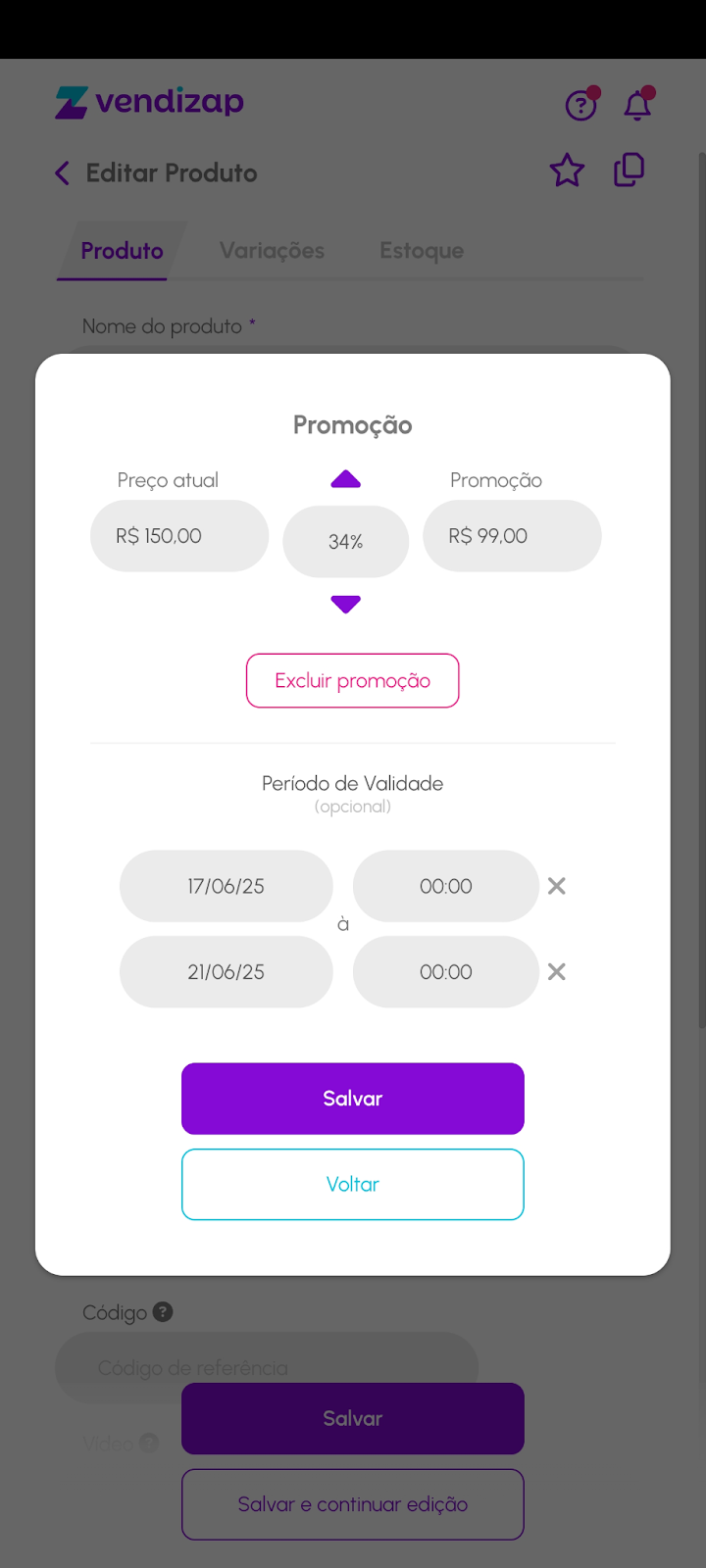Set the start time next to 17/06/25
The height and width of the screenshot is (1568, 706).
point(445,886)
